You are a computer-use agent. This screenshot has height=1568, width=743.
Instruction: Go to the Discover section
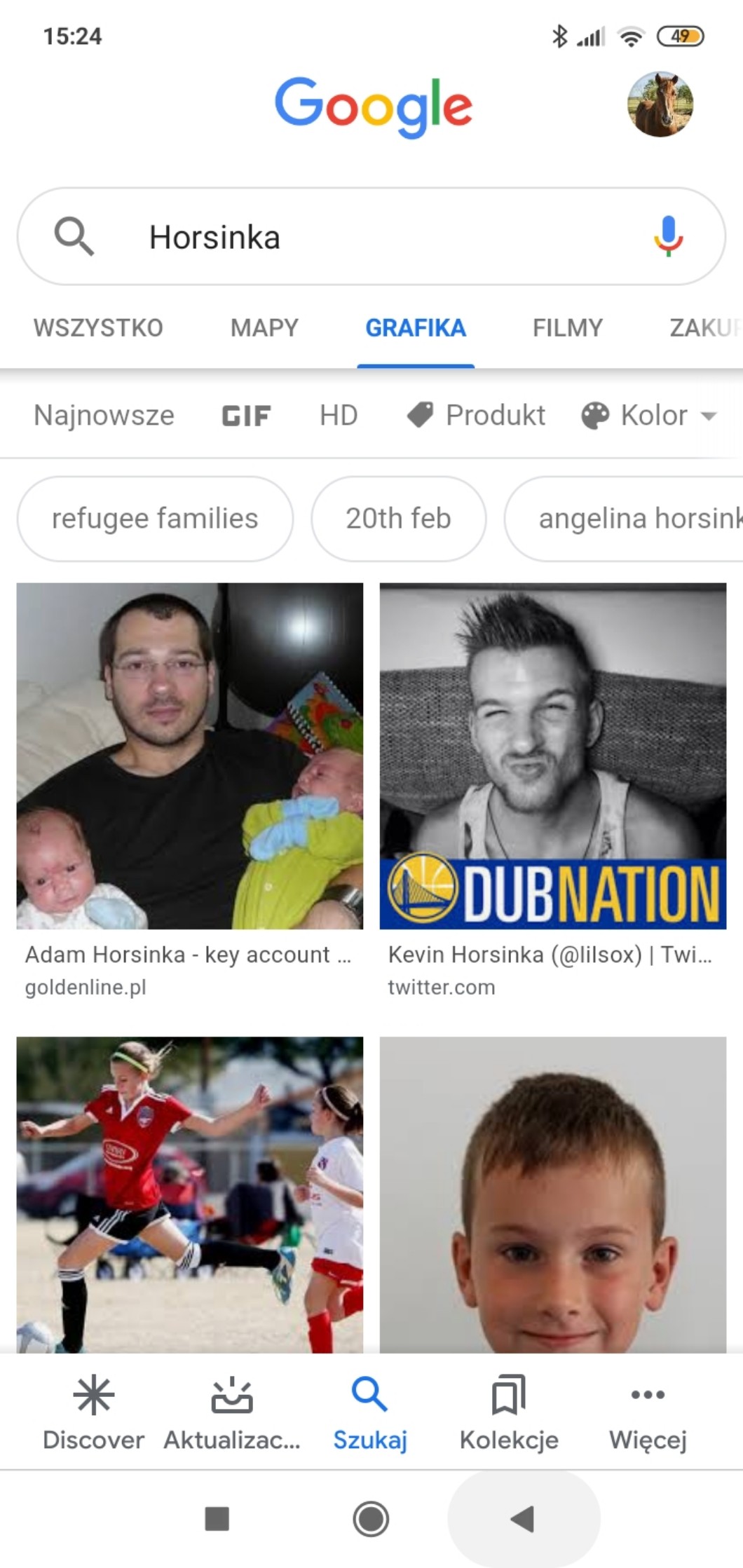coord(93,1413)
